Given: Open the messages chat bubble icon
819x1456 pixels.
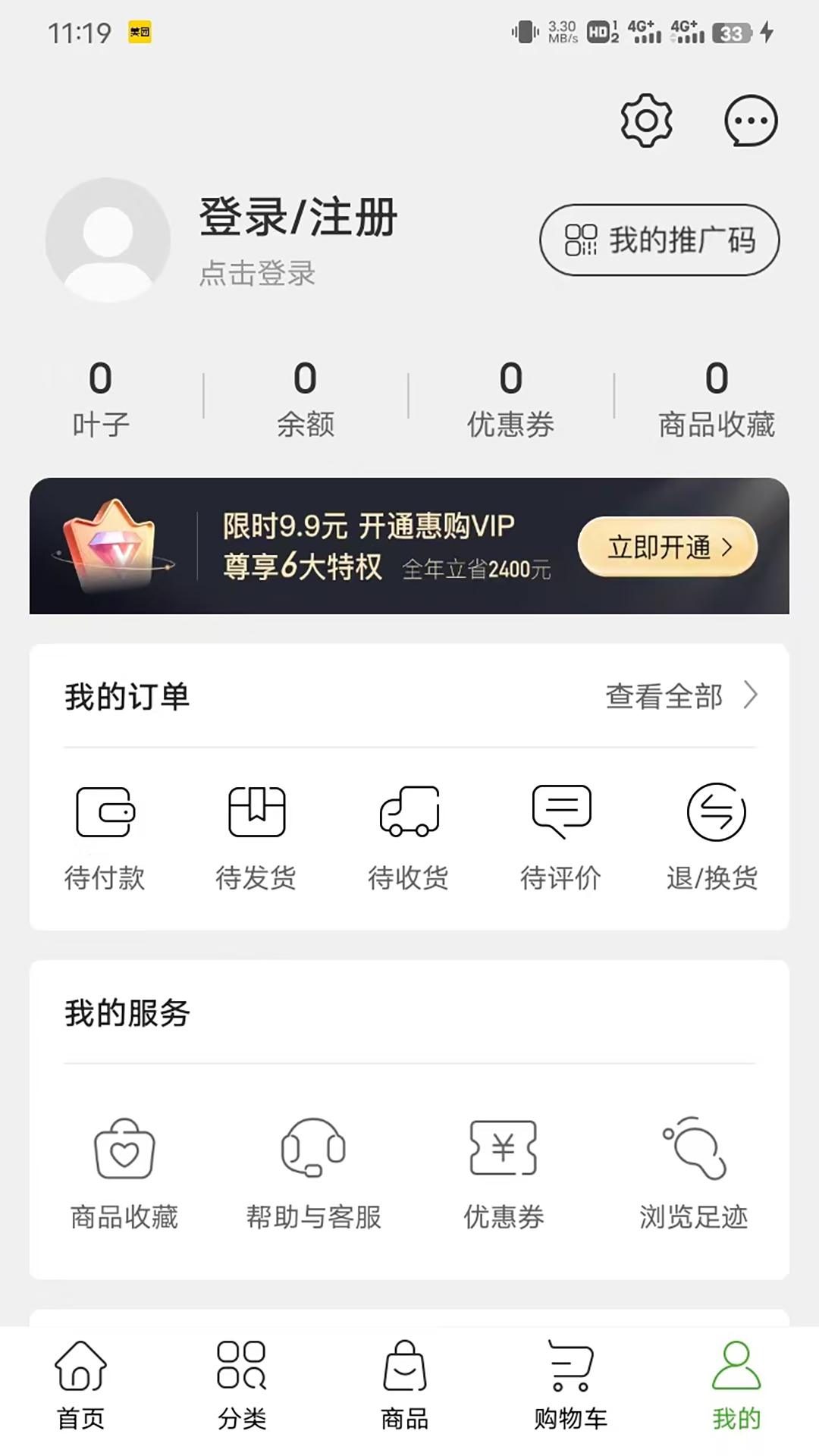Looking at the screenshot, I should click(751, 121).
